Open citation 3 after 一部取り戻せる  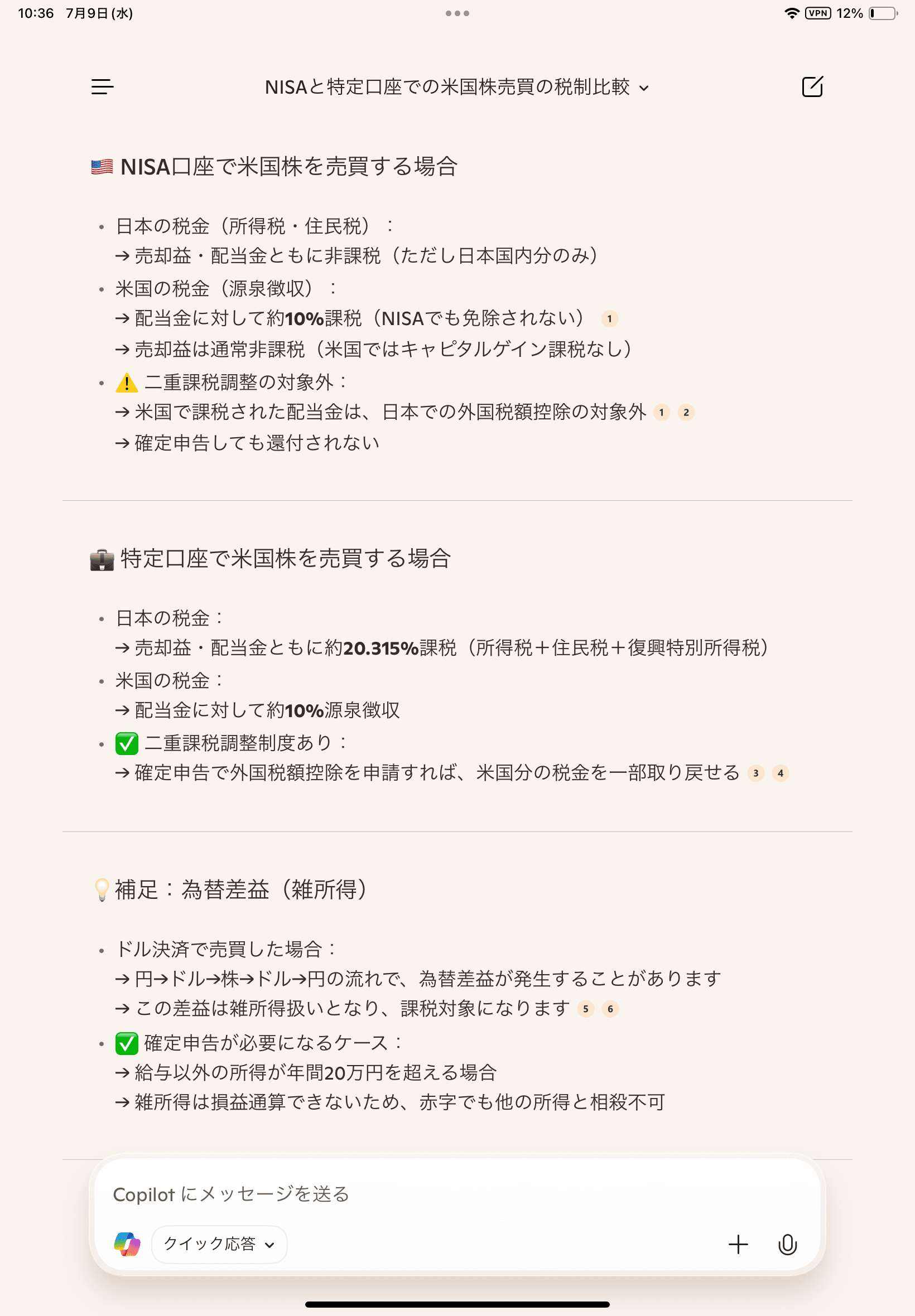click(x=755, y=773)
